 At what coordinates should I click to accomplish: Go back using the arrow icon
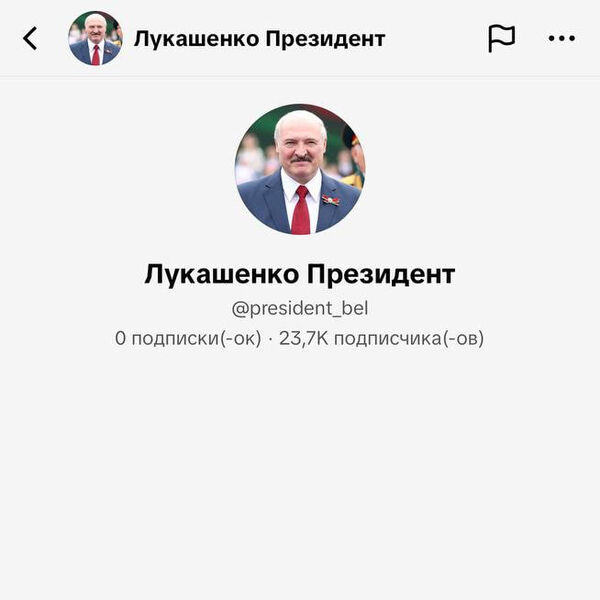click(30, 39)
